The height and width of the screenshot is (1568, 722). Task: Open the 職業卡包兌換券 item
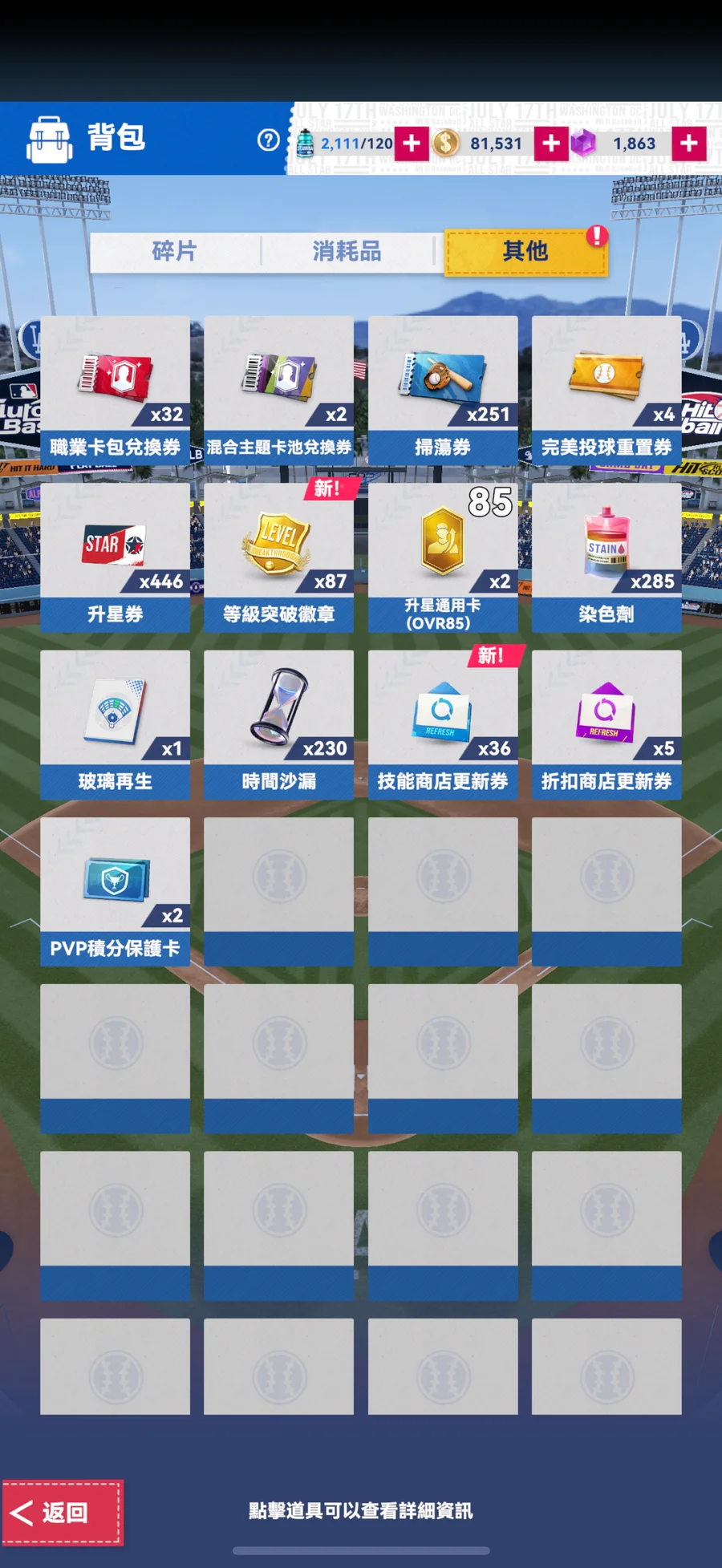[116, 390]
